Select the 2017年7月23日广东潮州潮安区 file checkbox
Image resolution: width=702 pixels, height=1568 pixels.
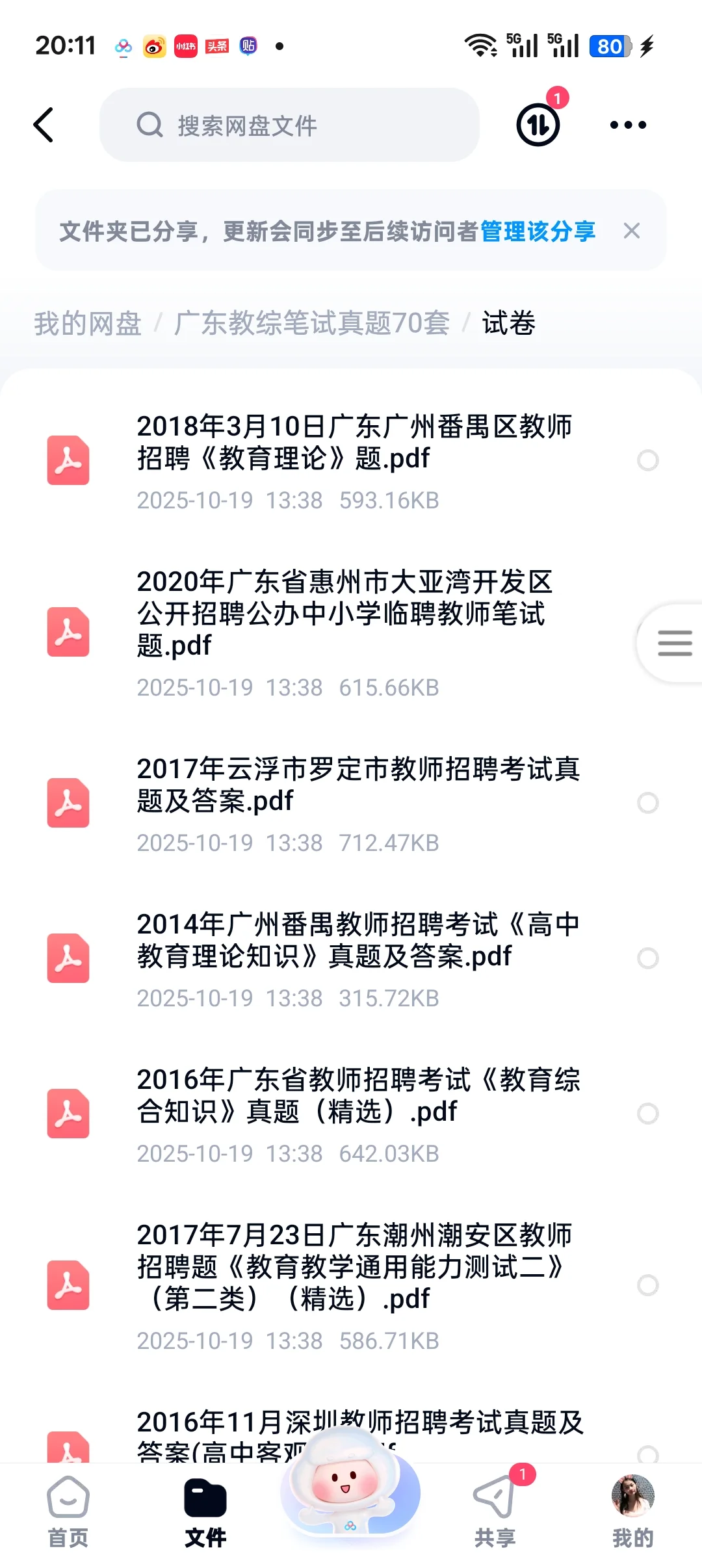(648, 1285)
